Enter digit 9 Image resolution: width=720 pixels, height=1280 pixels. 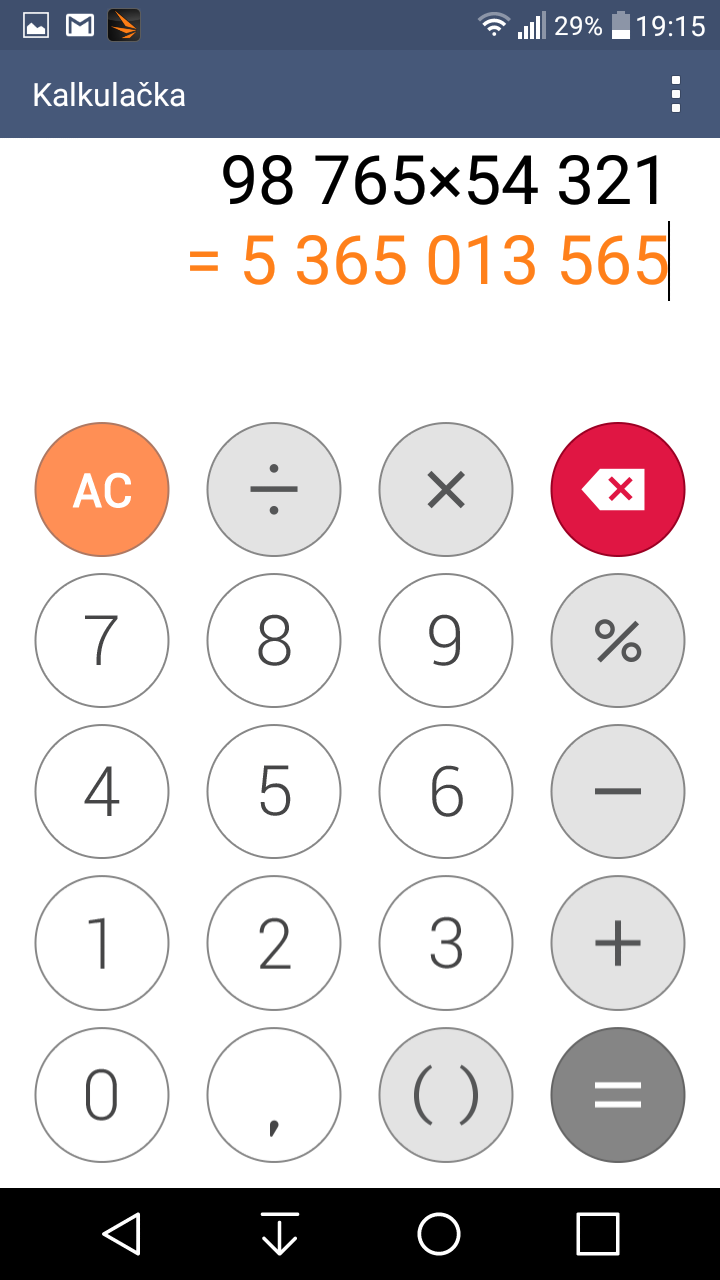pyautogui.click(x=446, y=640)
